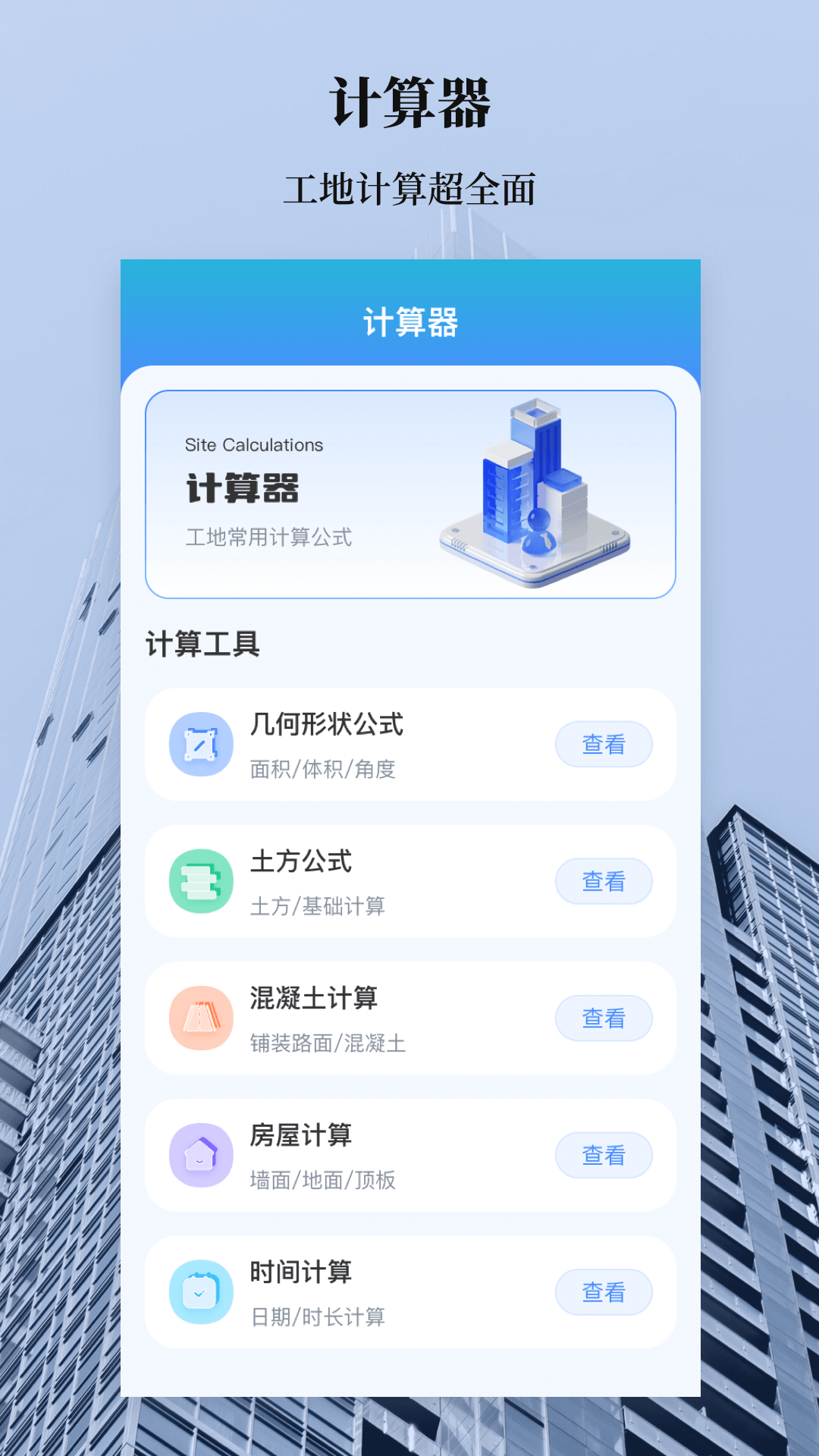This screenshot has height=1456, width=819.
Task: Select the 时间计算 calendar clock icon
Action: [199, 1291]
